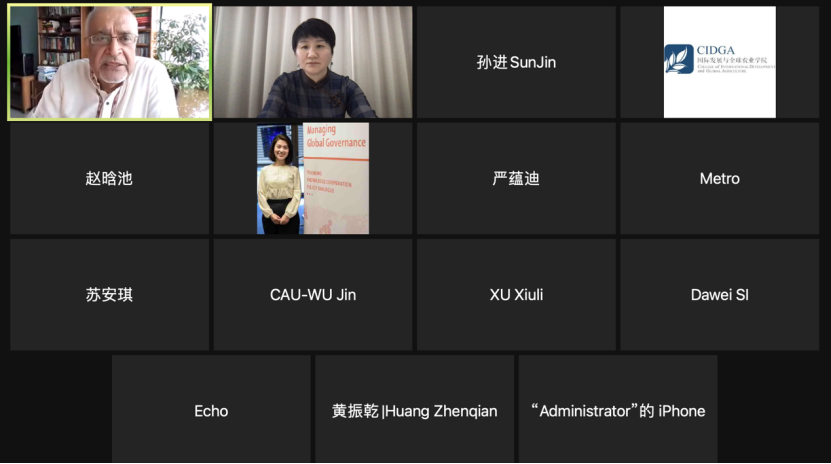Select the "Administrator"的 iPhone tile
Screen dimensions: 831x464
pyautogui.click(x=618, y=409)
